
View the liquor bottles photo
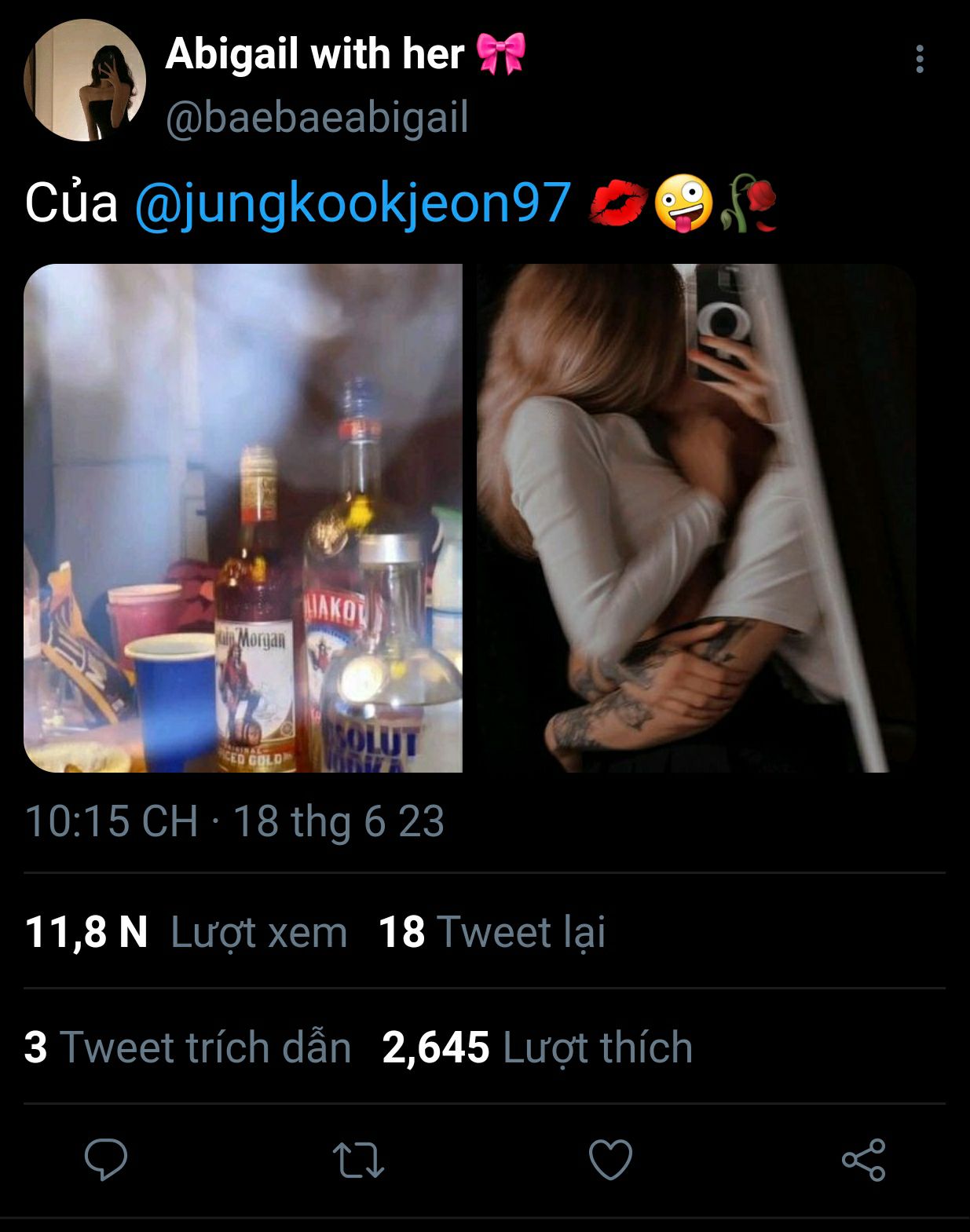tap(243, 518)
